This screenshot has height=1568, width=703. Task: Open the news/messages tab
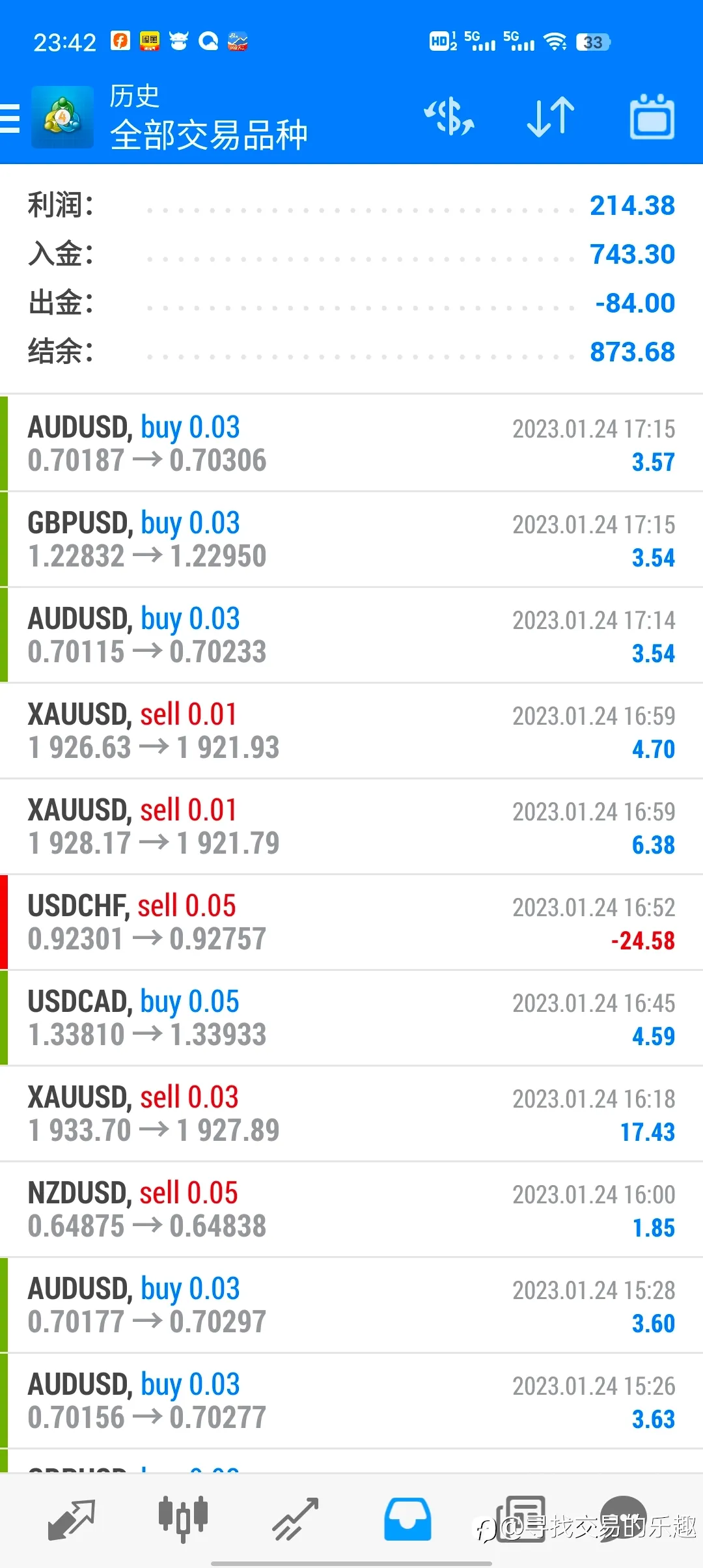point(521,1520)
